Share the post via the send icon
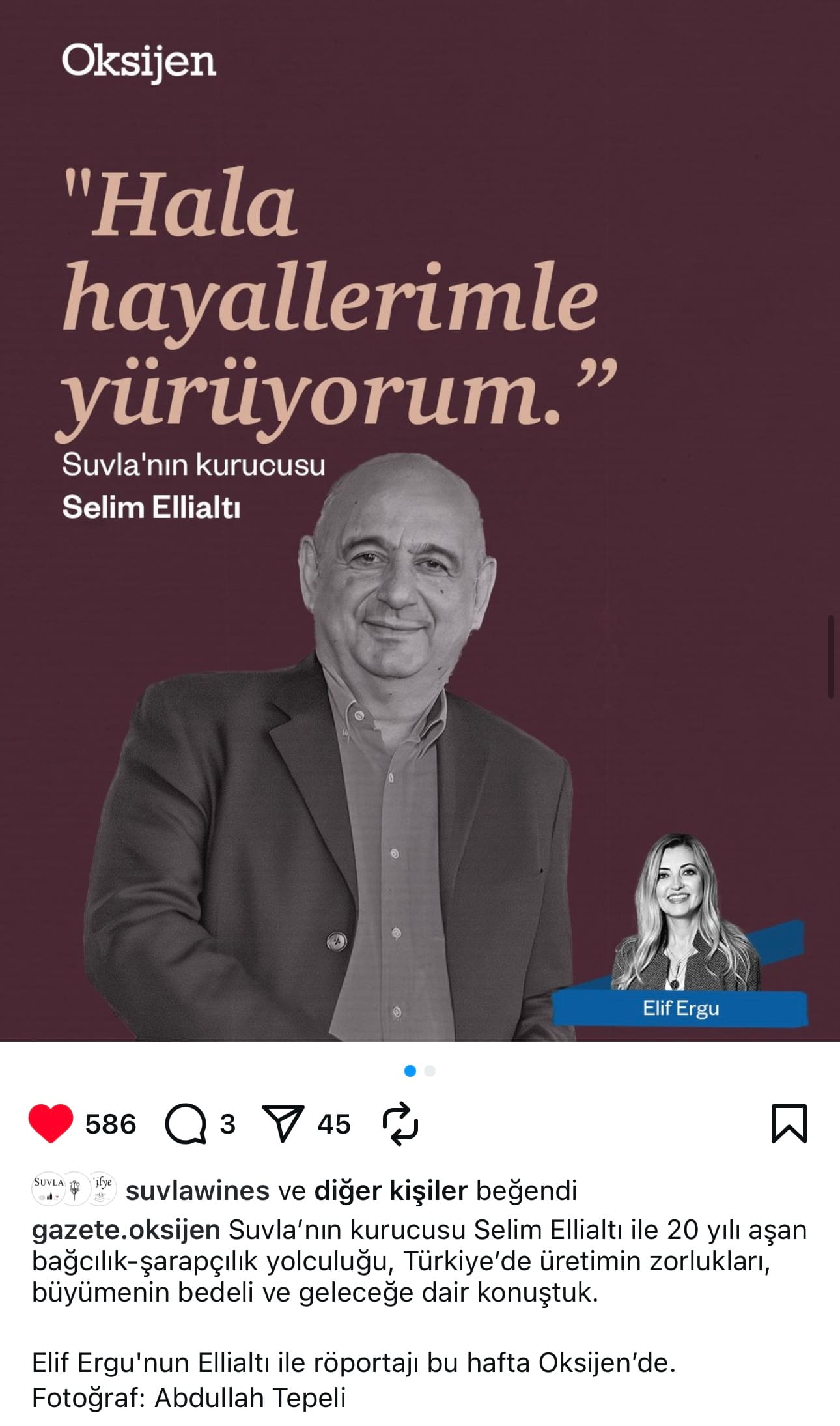 pyautogui.click(x=283, y=1124)
